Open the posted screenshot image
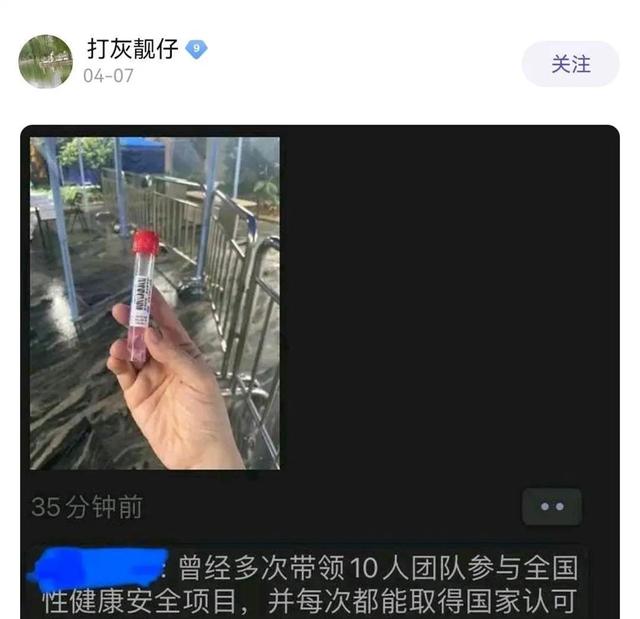The image size is (640, 619). click(320, 372)
